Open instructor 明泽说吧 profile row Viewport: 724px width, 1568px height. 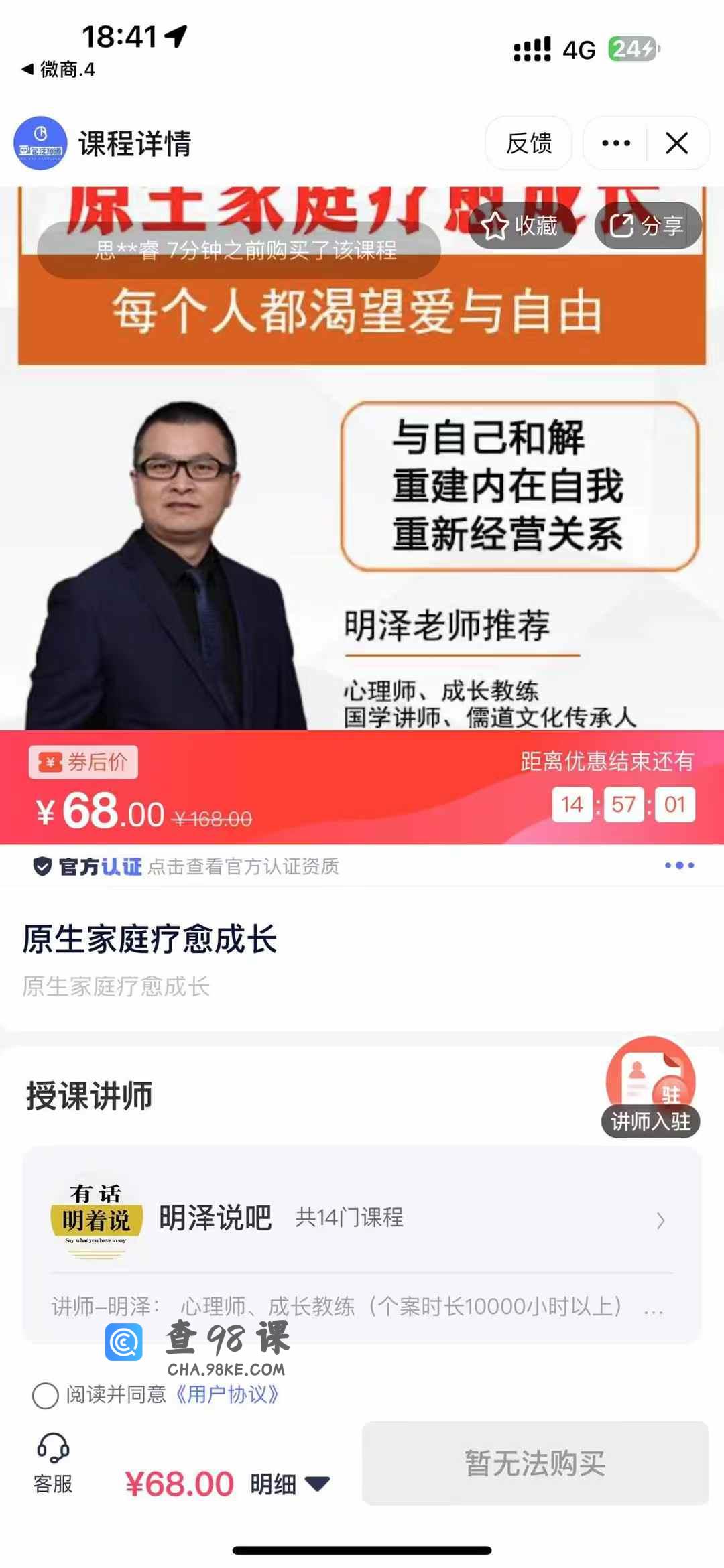tap(362, 1218)
